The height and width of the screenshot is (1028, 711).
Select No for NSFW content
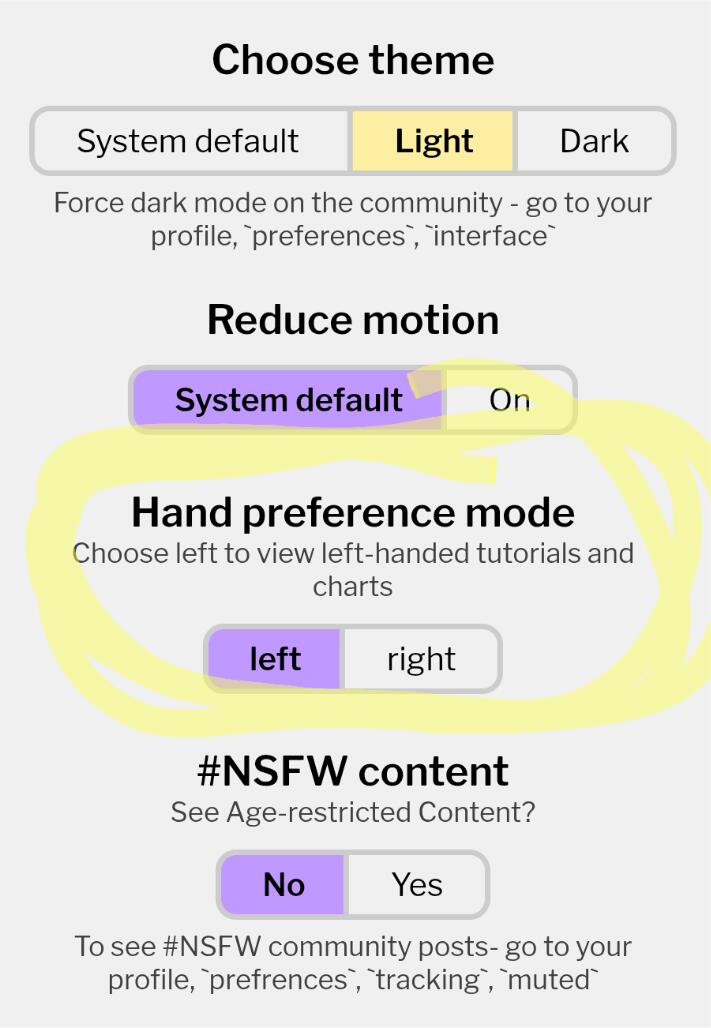point(283,885)
